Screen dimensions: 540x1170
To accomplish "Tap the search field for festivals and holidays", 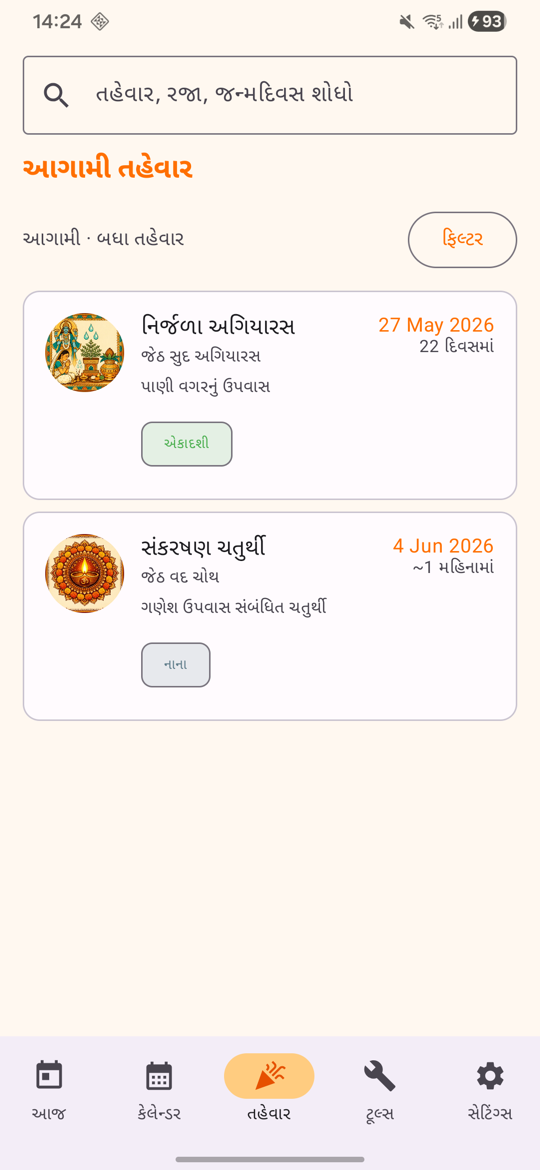I will (x=270, y=95).
